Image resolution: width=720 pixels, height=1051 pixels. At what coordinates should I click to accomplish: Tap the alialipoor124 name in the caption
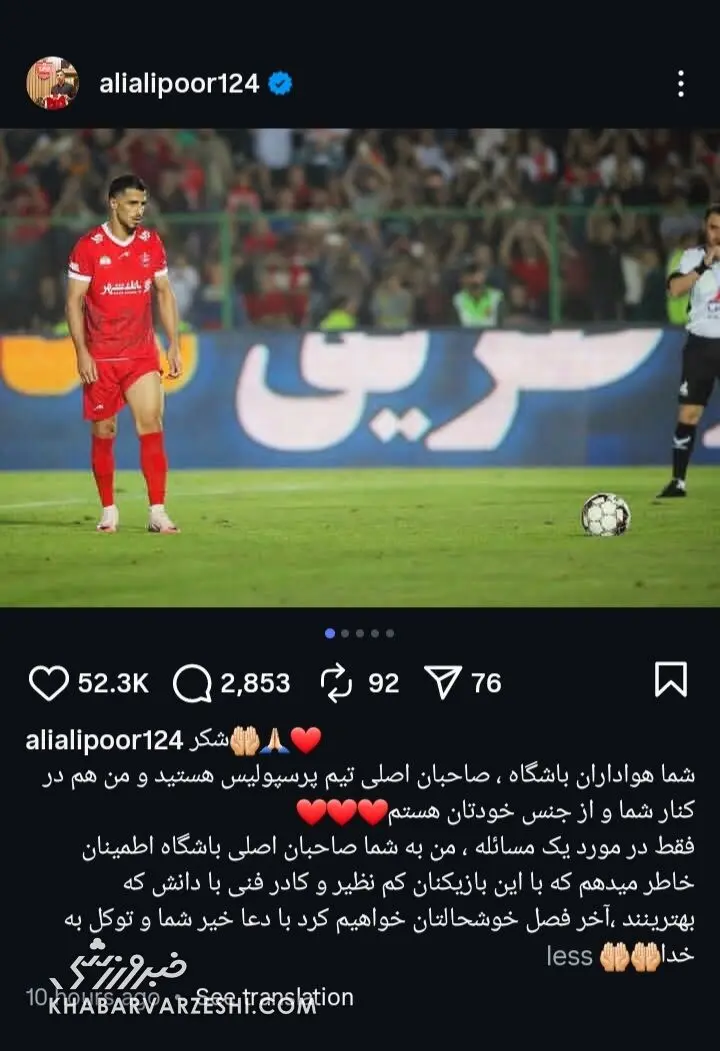click(x=104, y=740)
